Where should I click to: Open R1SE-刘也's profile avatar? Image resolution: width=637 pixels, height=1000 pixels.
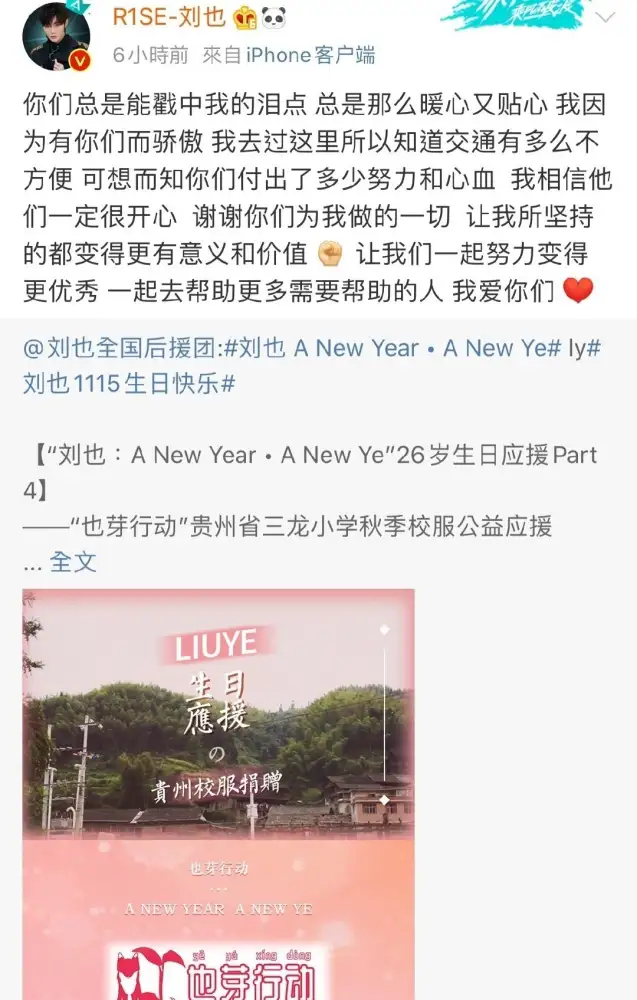pos(56,38)
